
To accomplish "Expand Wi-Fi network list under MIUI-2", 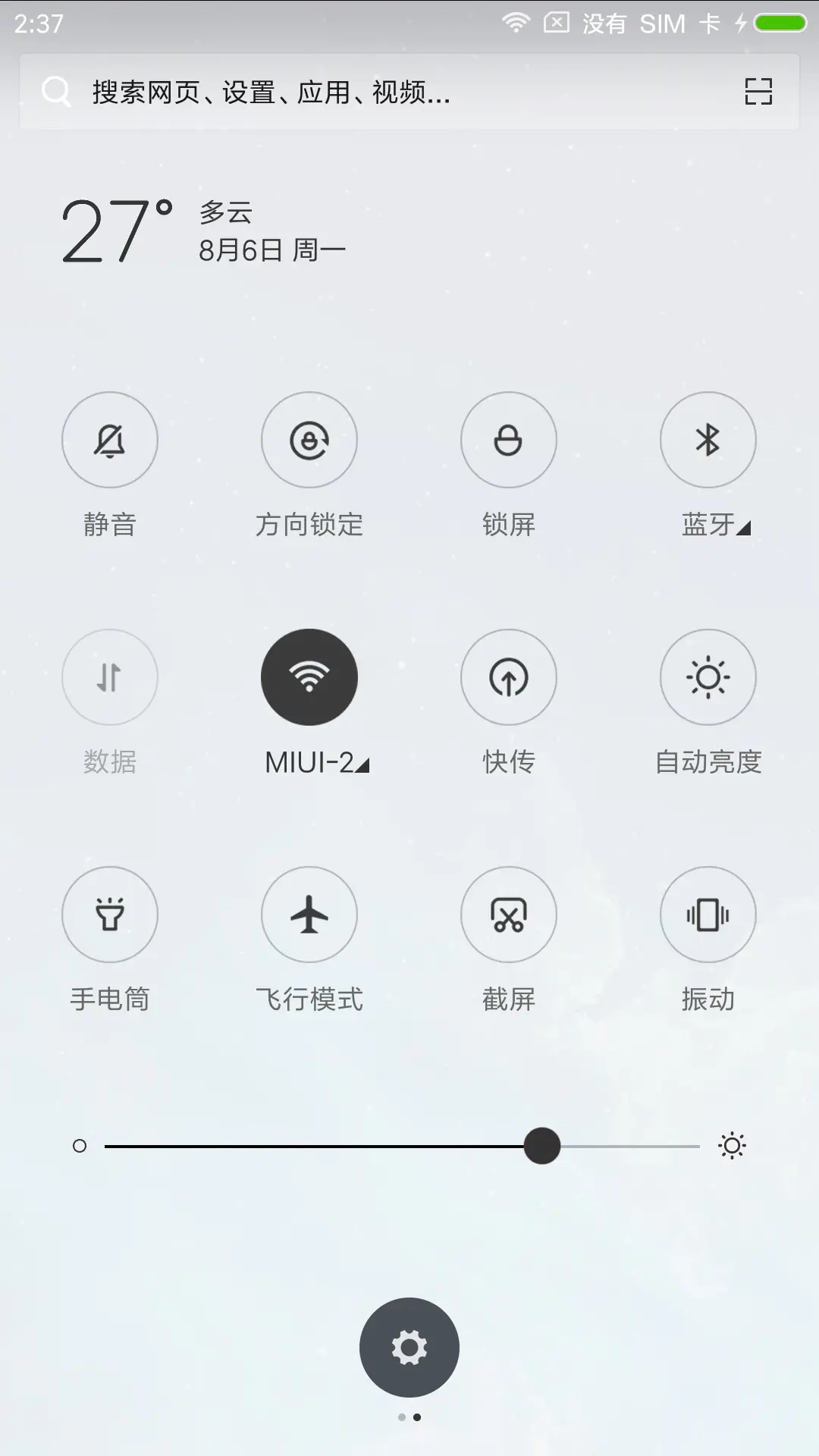I will (x=362, y=767).
